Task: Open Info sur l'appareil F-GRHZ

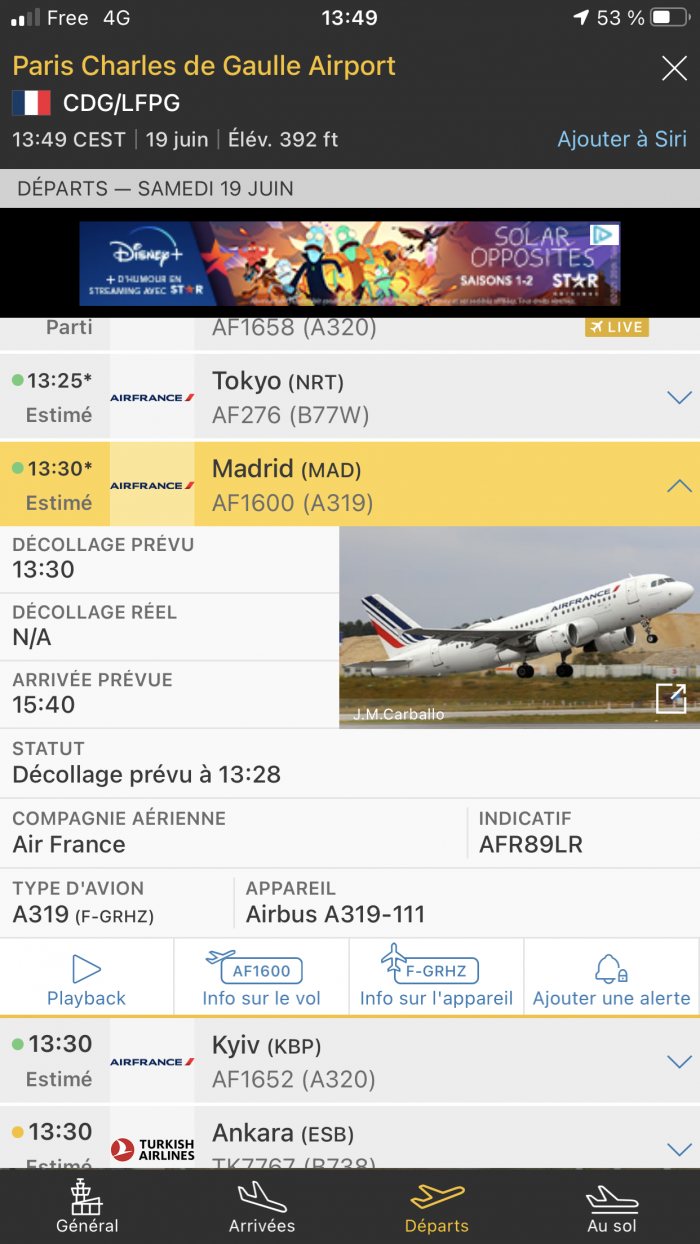Action: [436, 979]
